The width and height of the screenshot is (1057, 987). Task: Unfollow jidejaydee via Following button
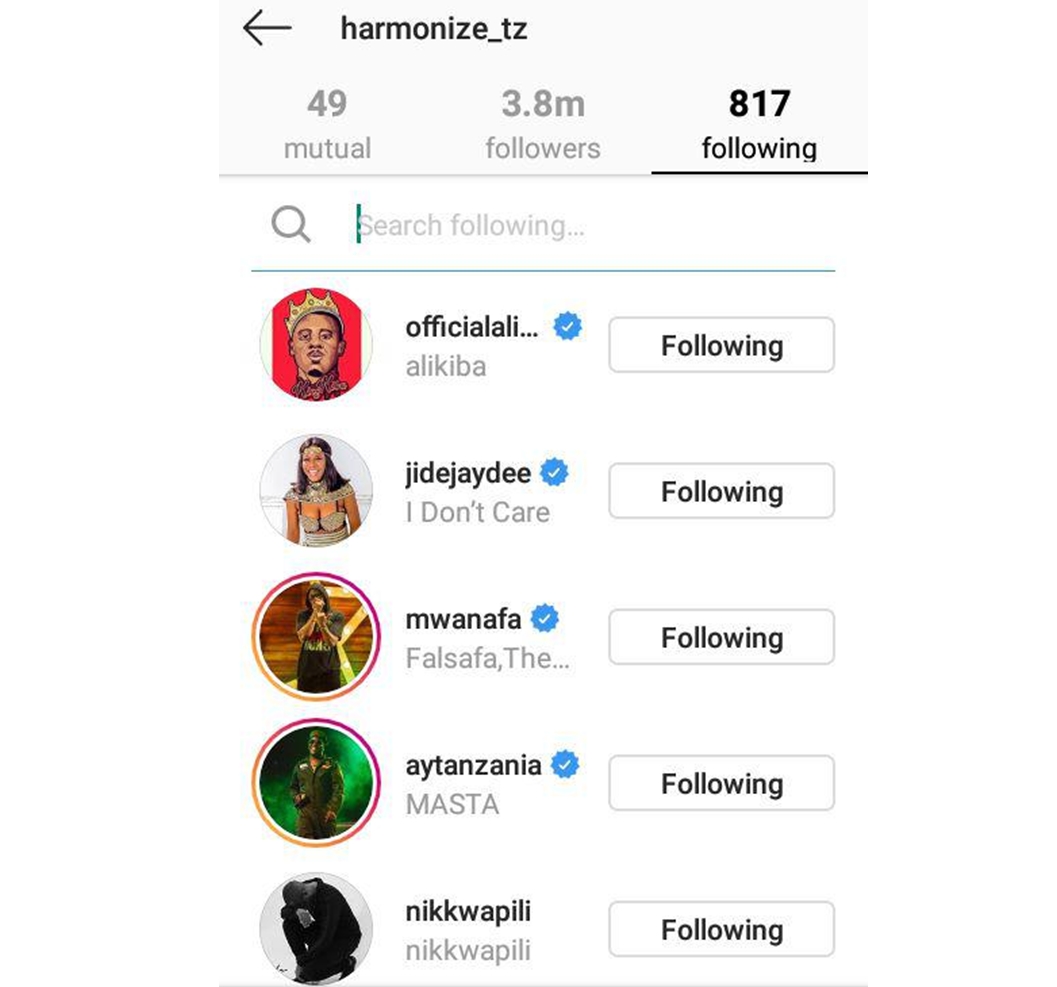[721, 492]
